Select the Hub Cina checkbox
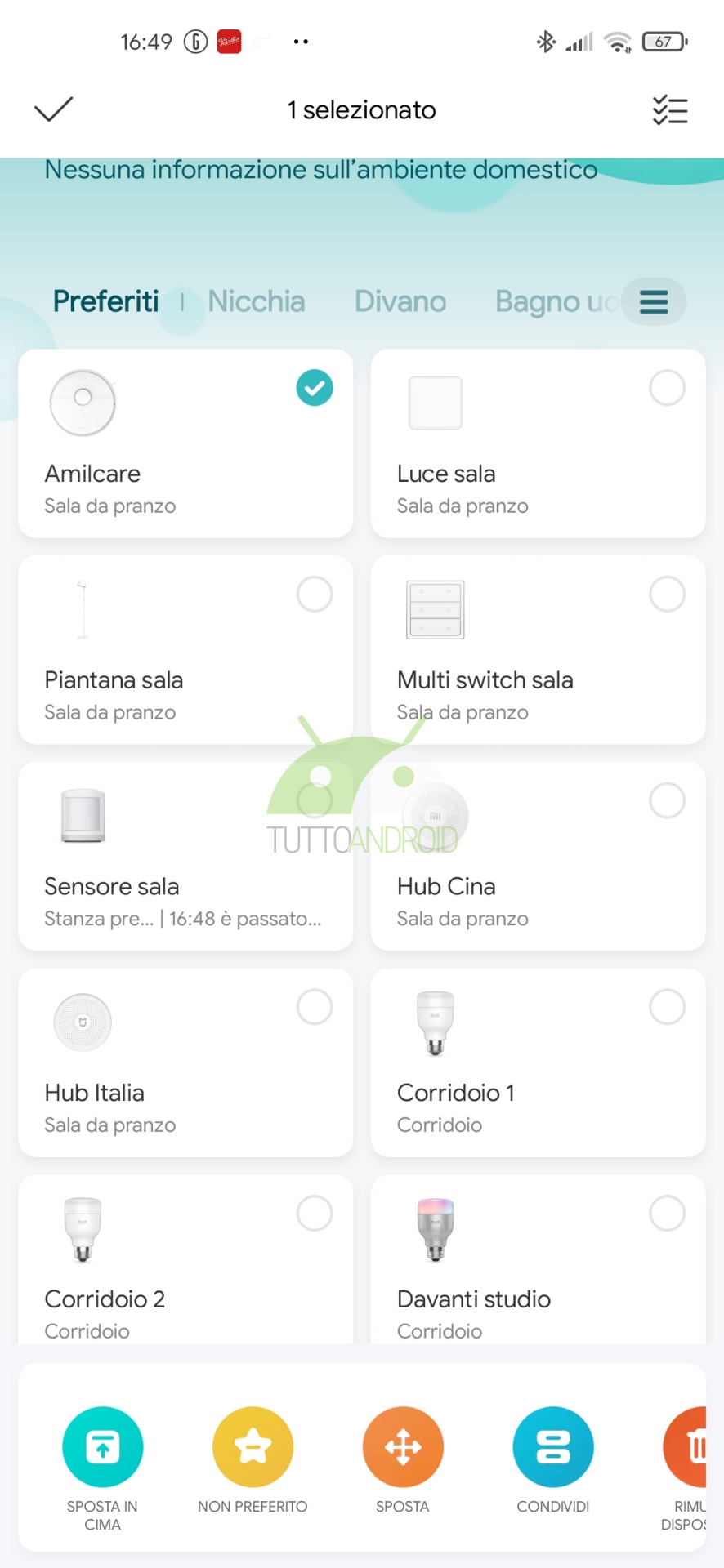 click(x=667, y=801)
